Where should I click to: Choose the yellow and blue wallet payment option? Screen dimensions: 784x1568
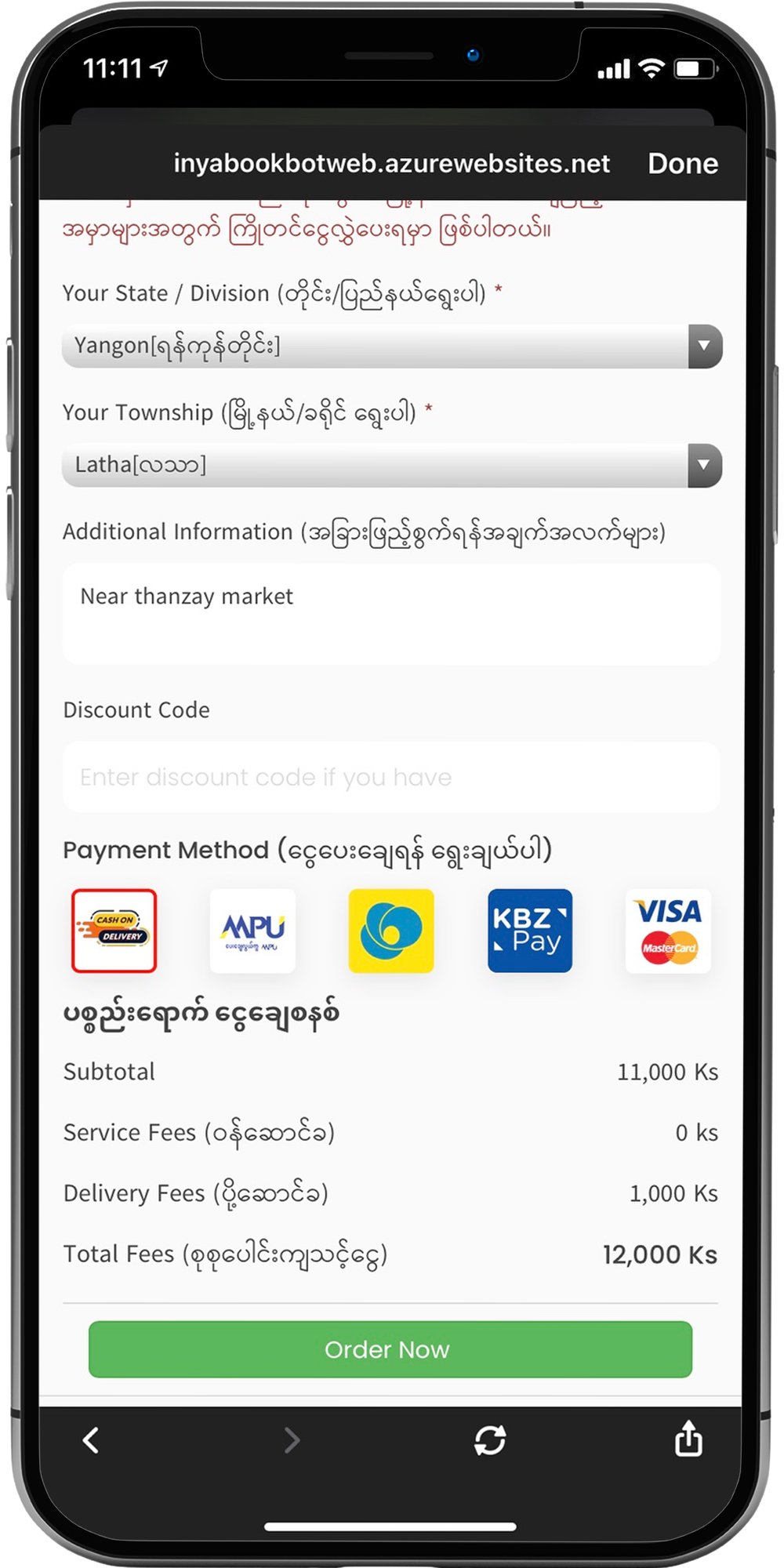click(x=391, y=931)
